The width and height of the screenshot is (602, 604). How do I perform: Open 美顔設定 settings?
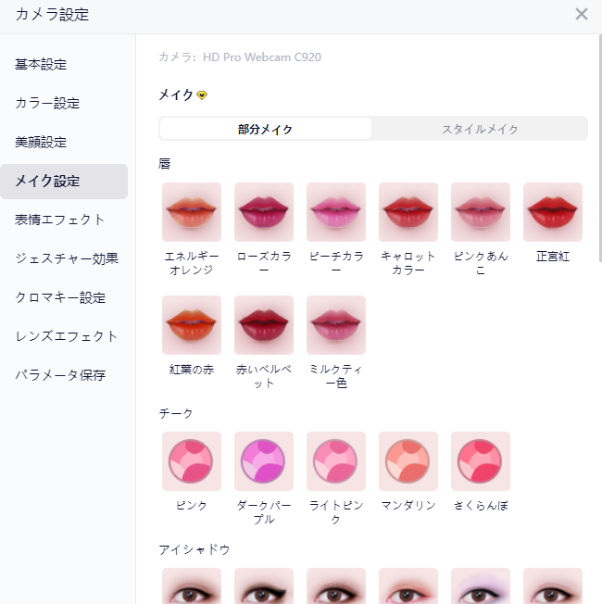click(x=41, y=143)
